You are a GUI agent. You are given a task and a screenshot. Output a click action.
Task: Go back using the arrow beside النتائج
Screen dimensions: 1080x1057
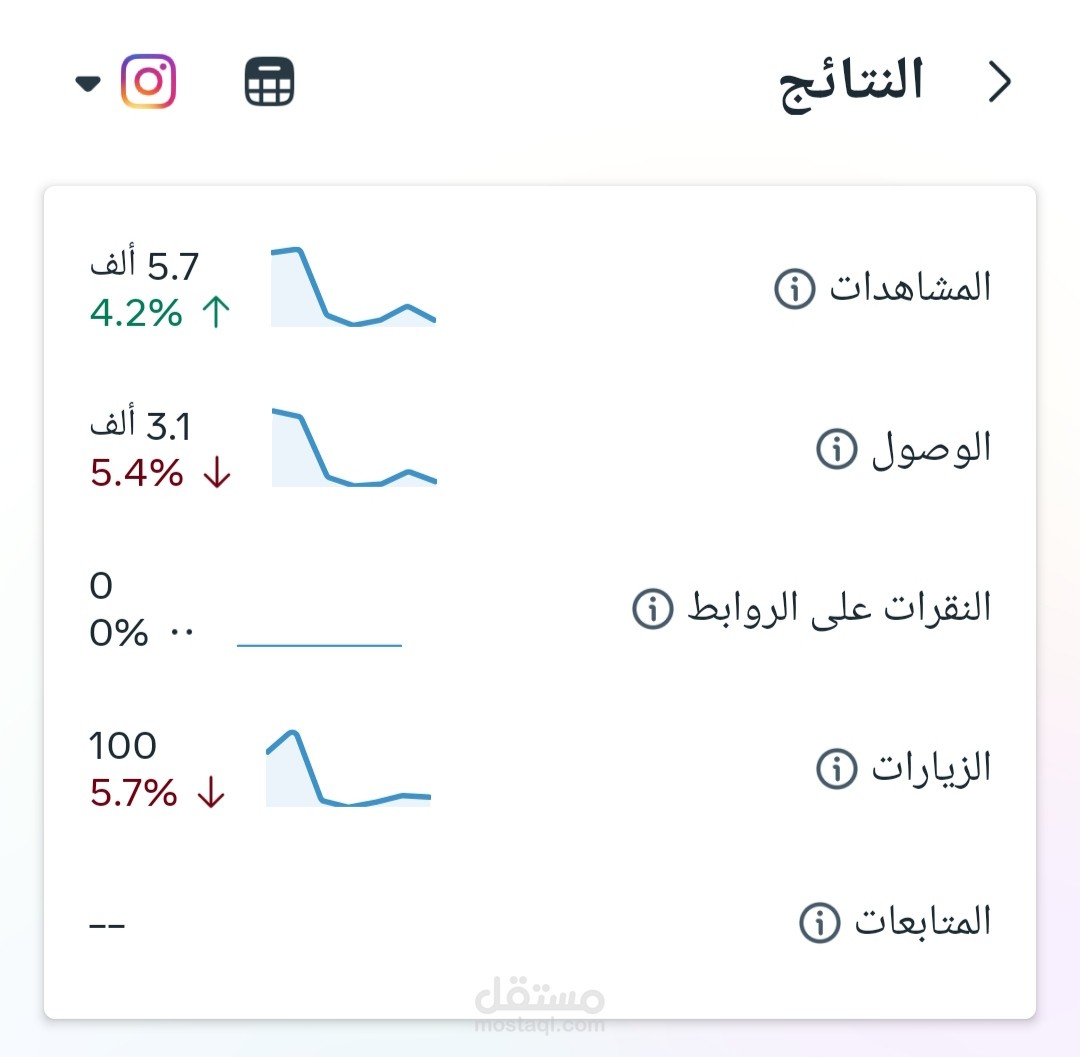tap(1000, 82)
